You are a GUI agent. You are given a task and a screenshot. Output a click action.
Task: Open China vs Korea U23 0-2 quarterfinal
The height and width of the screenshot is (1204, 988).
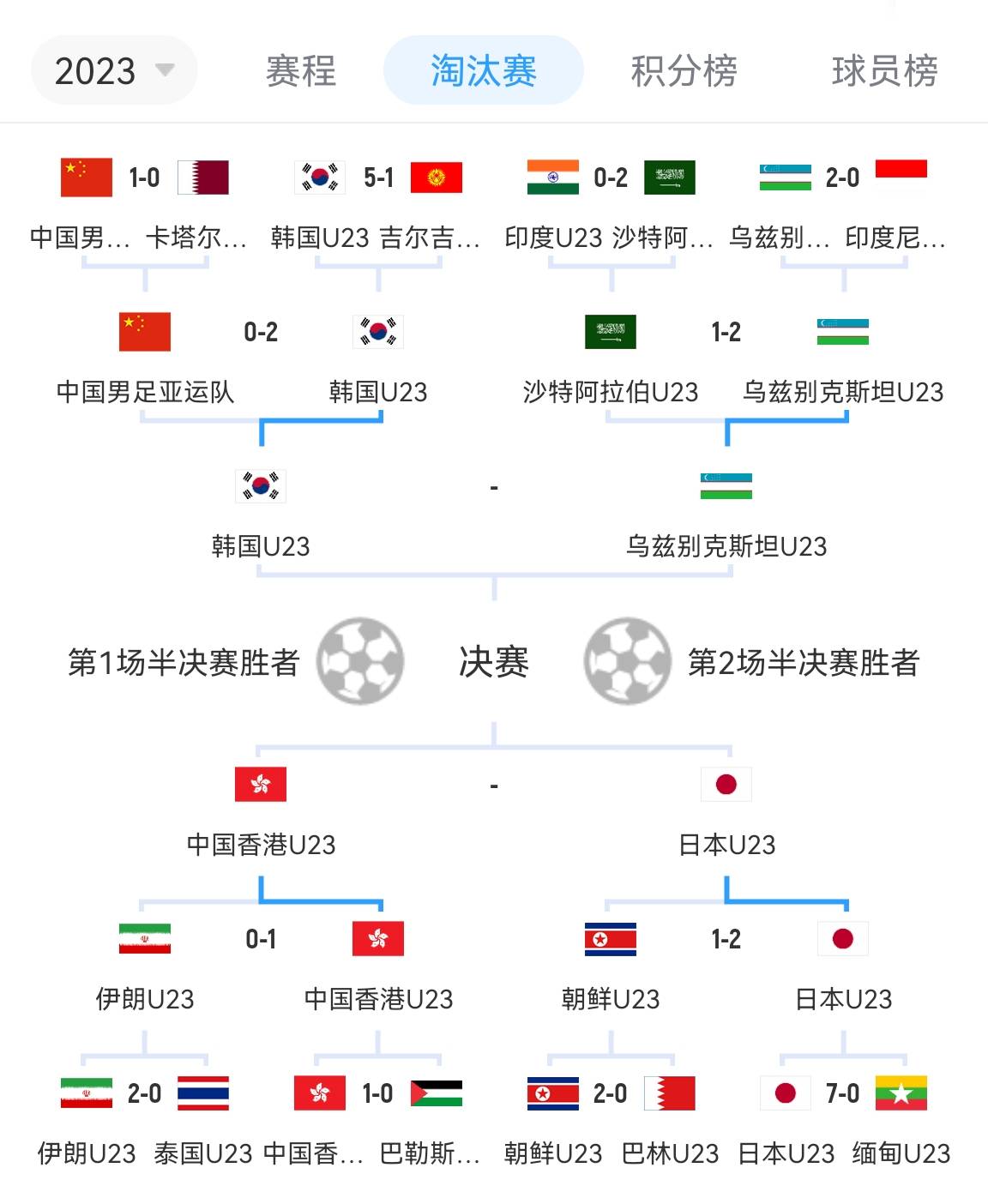[x=261, y=333]
